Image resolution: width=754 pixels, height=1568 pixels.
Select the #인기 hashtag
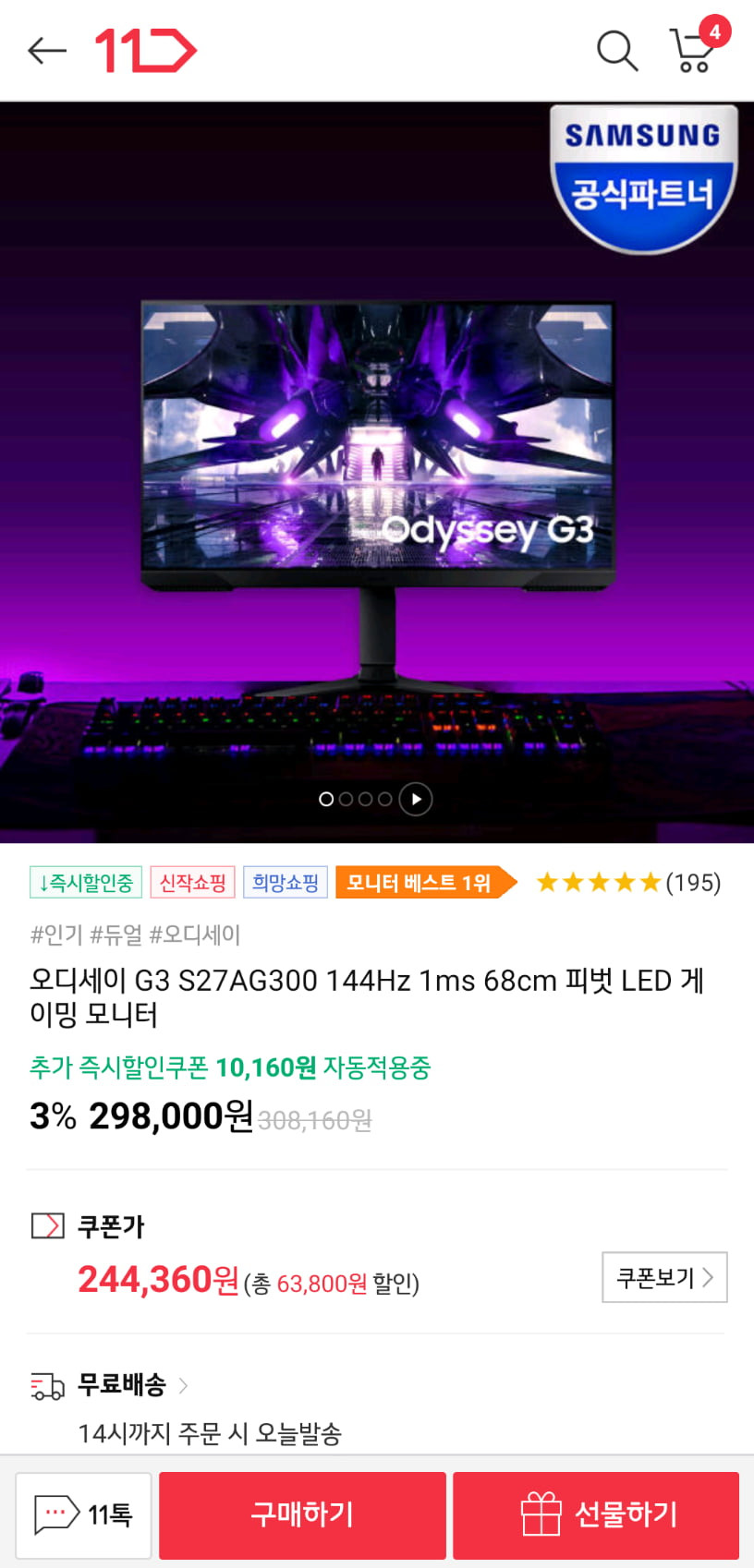tap(56, 935)
